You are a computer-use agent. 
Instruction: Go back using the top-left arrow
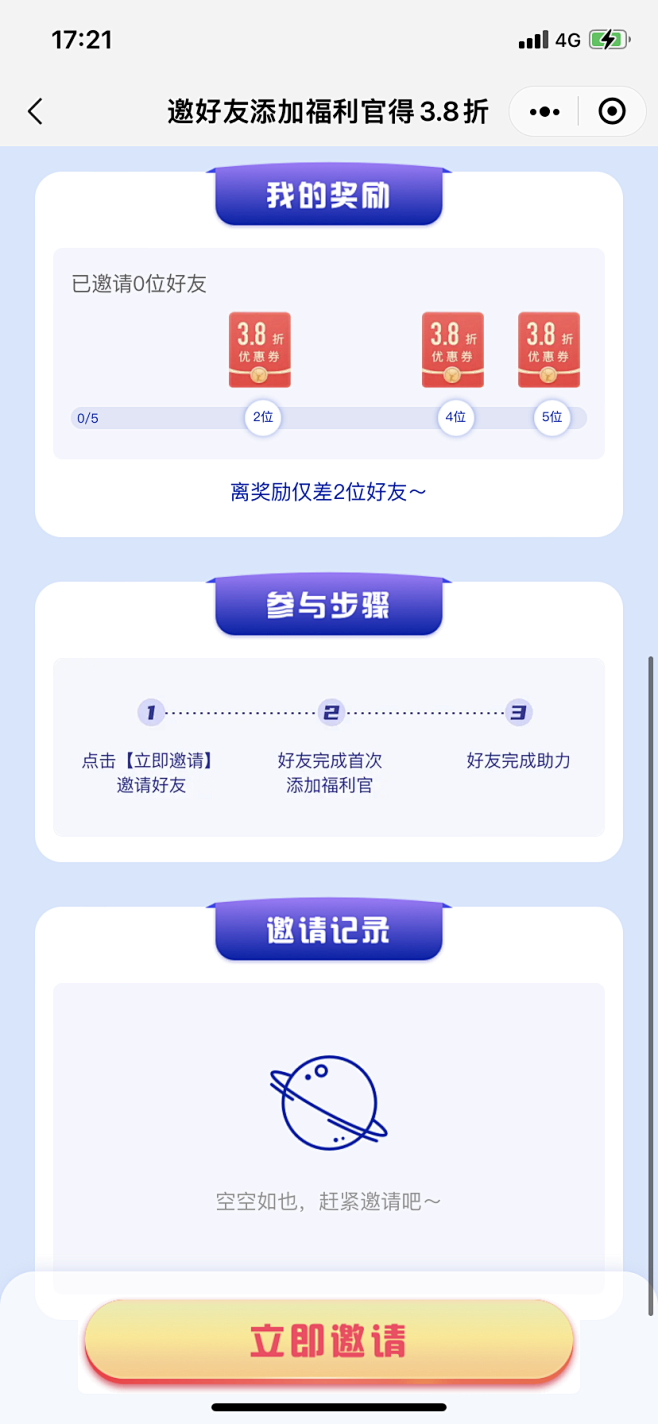[x=36, y=111]
